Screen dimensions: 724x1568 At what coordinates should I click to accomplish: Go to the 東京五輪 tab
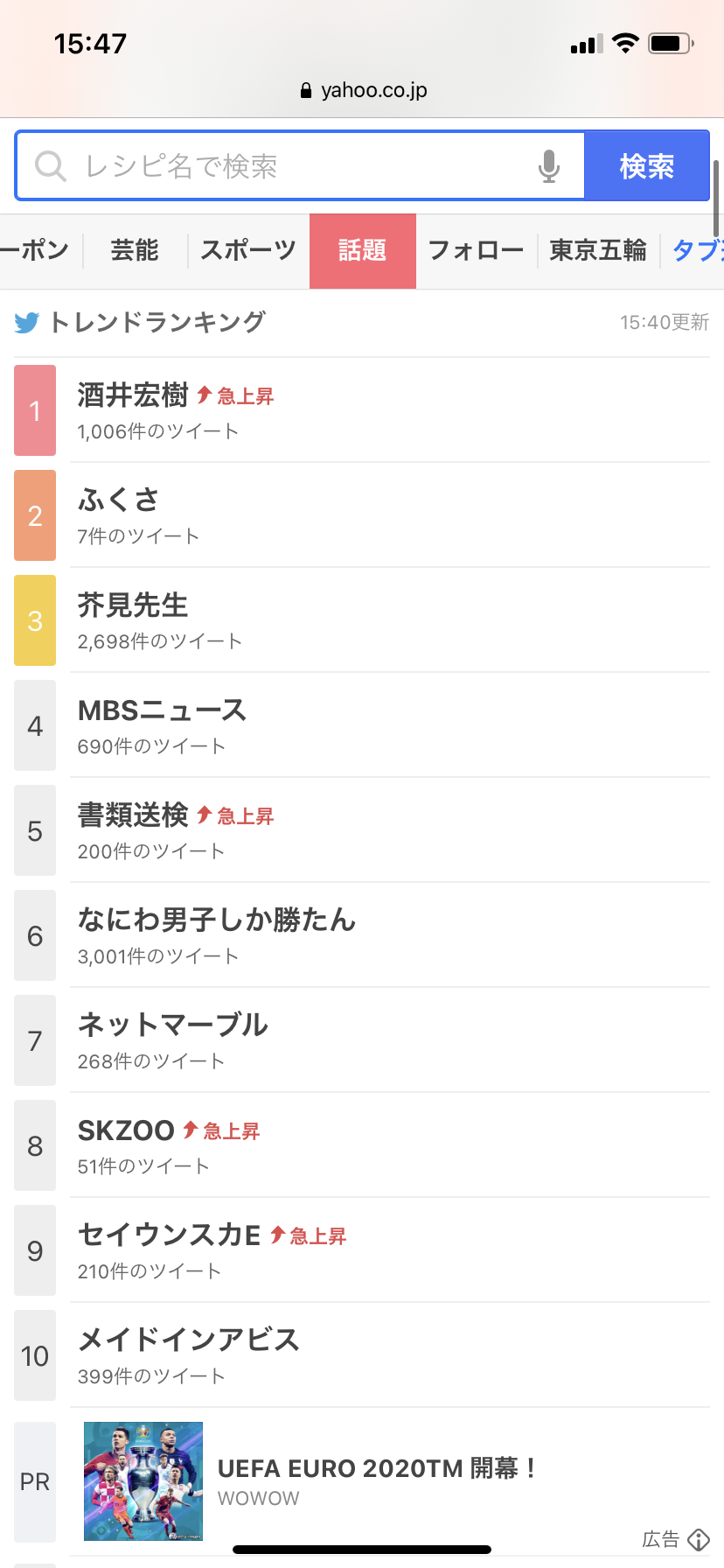(598, 251)
